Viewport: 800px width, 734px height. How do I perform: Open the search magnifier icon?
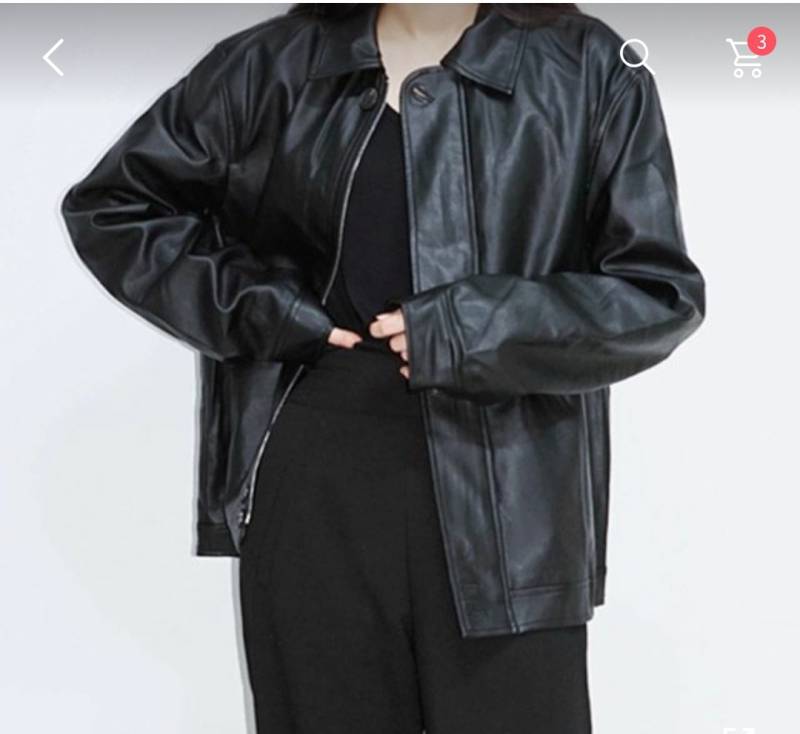pos(636,56)
